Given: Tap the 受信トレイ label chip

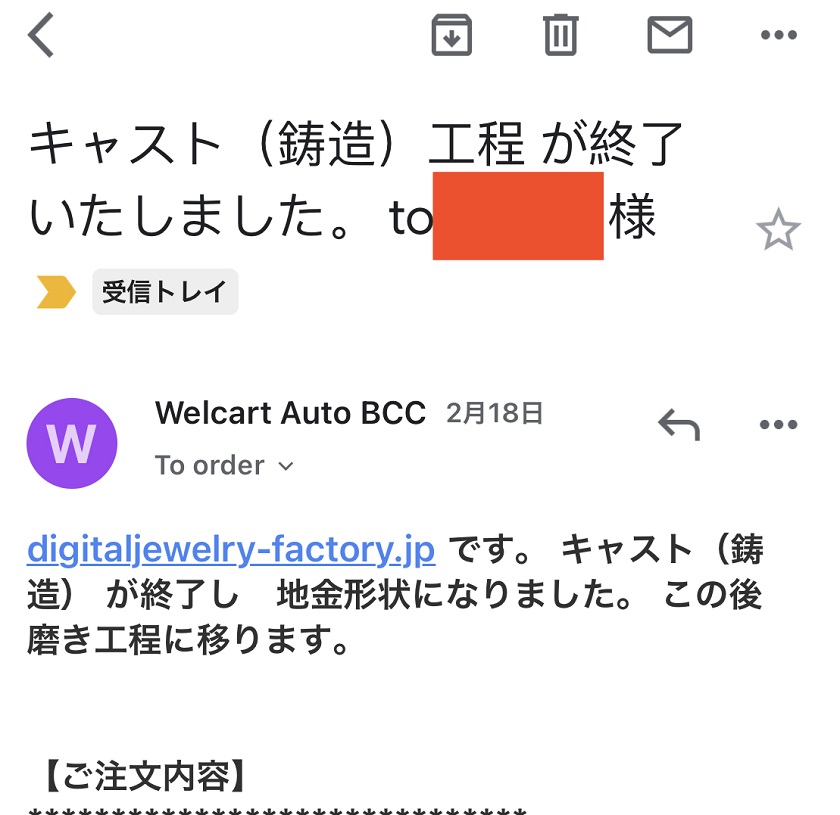Looking at the screenshot, I should pos(165,292).
